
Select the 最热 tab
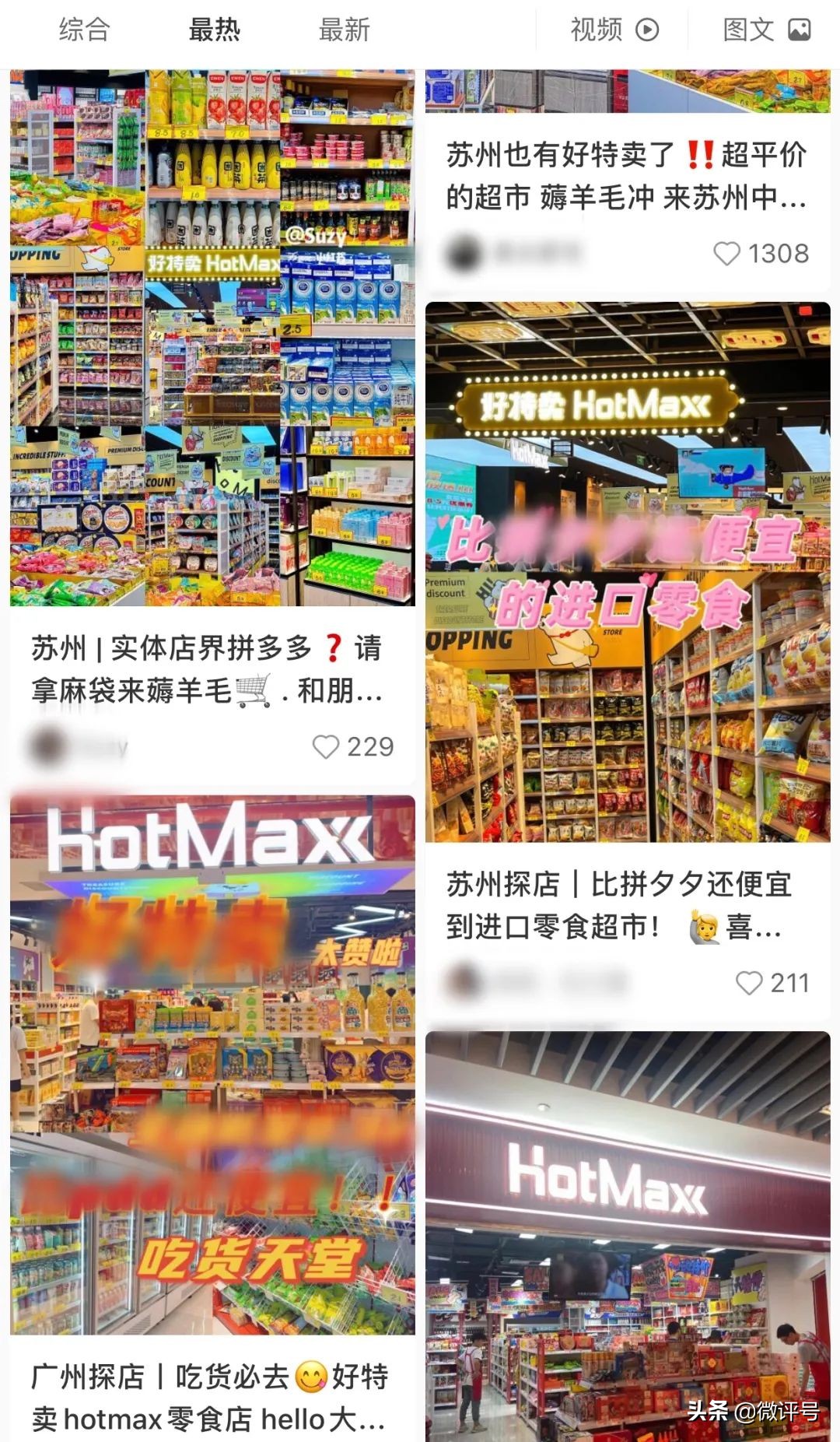213,29
